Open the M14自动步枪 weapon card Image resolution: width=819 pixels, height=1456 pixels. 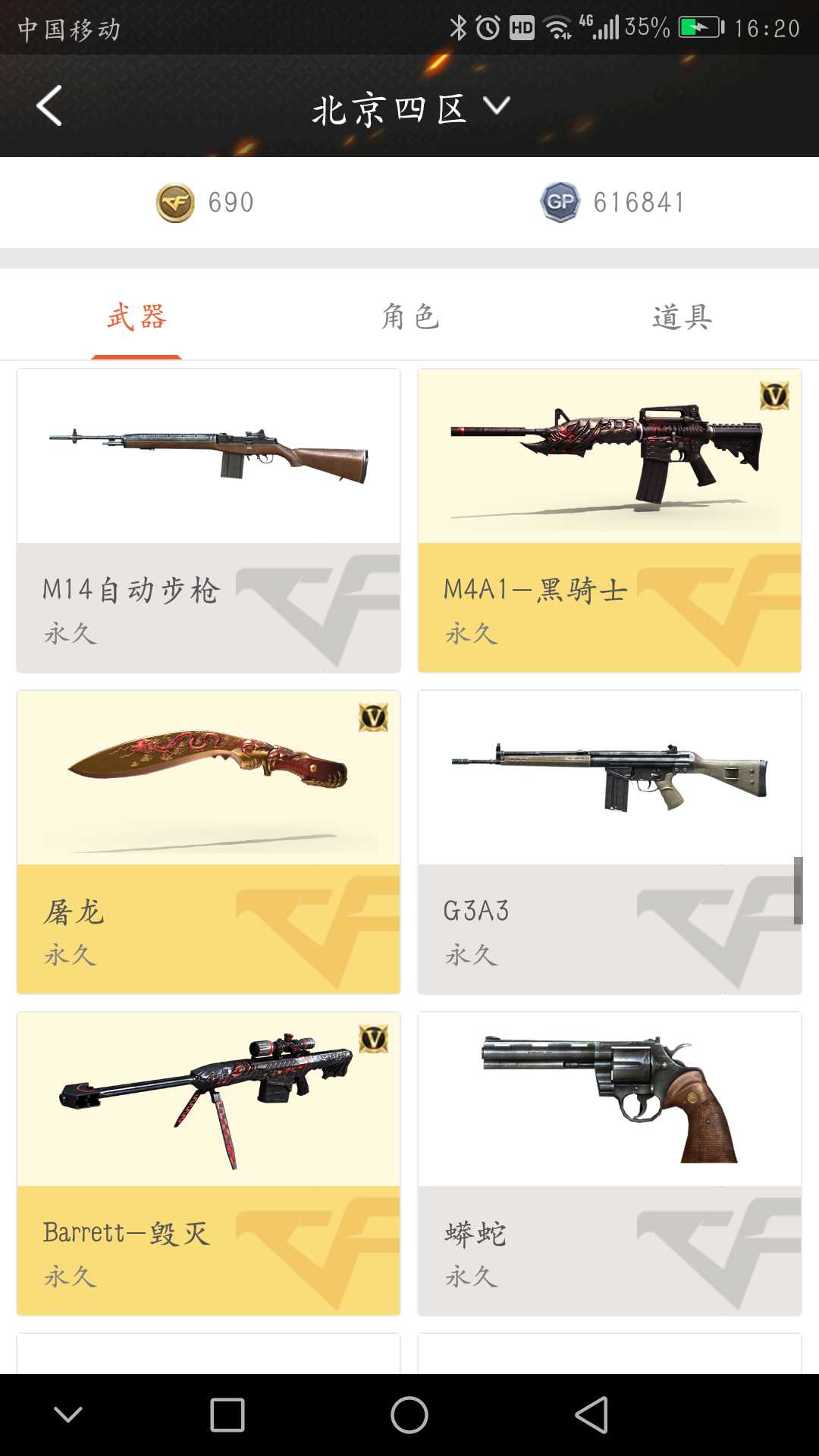coord(209,520)
